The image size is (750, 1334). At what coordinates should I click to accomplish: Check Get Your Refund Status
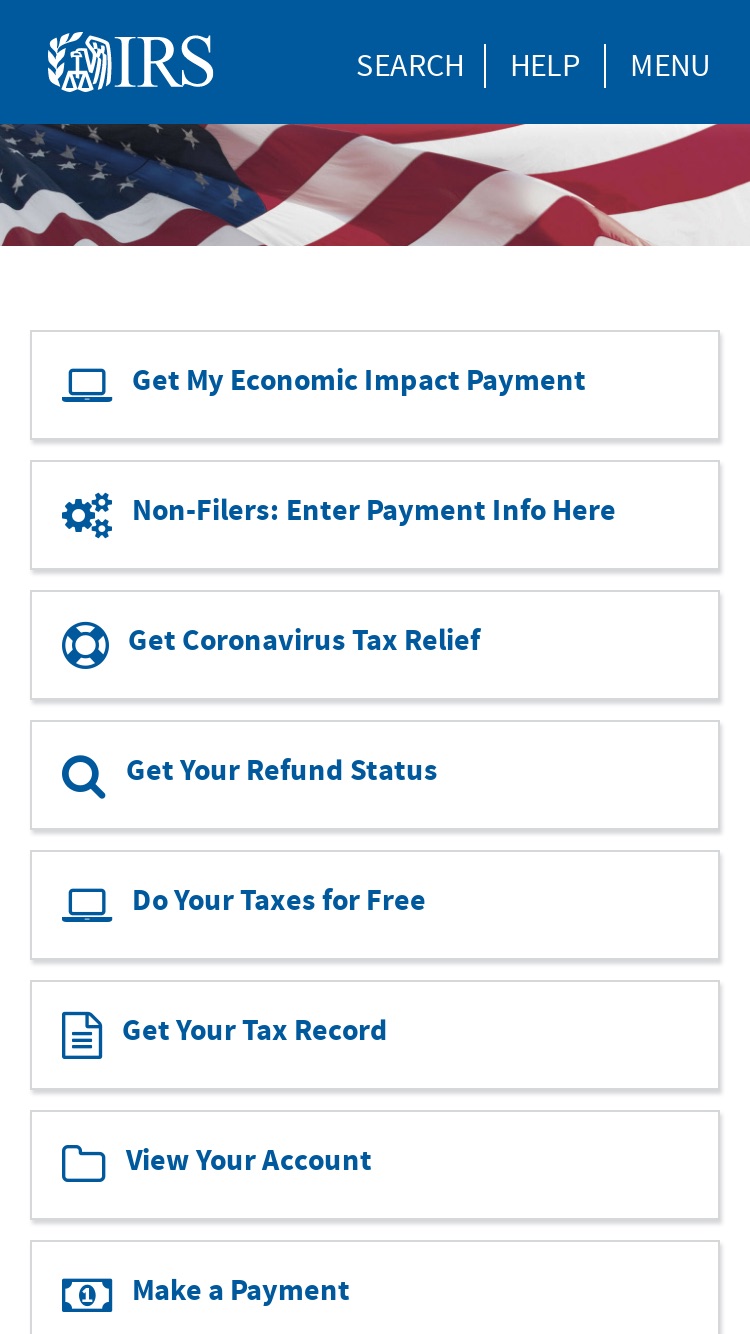point(375,775)
